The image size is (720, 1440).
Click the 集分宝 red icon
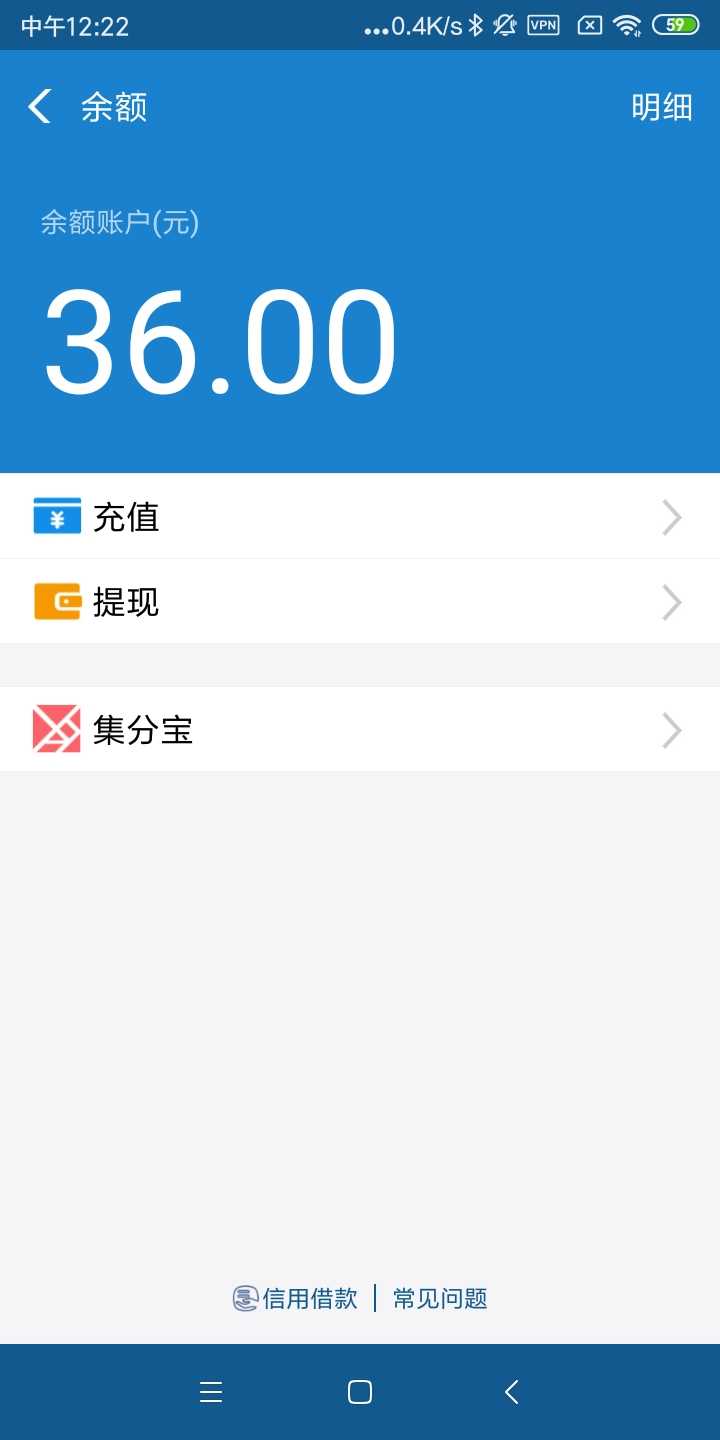click(x=57, y=729)
